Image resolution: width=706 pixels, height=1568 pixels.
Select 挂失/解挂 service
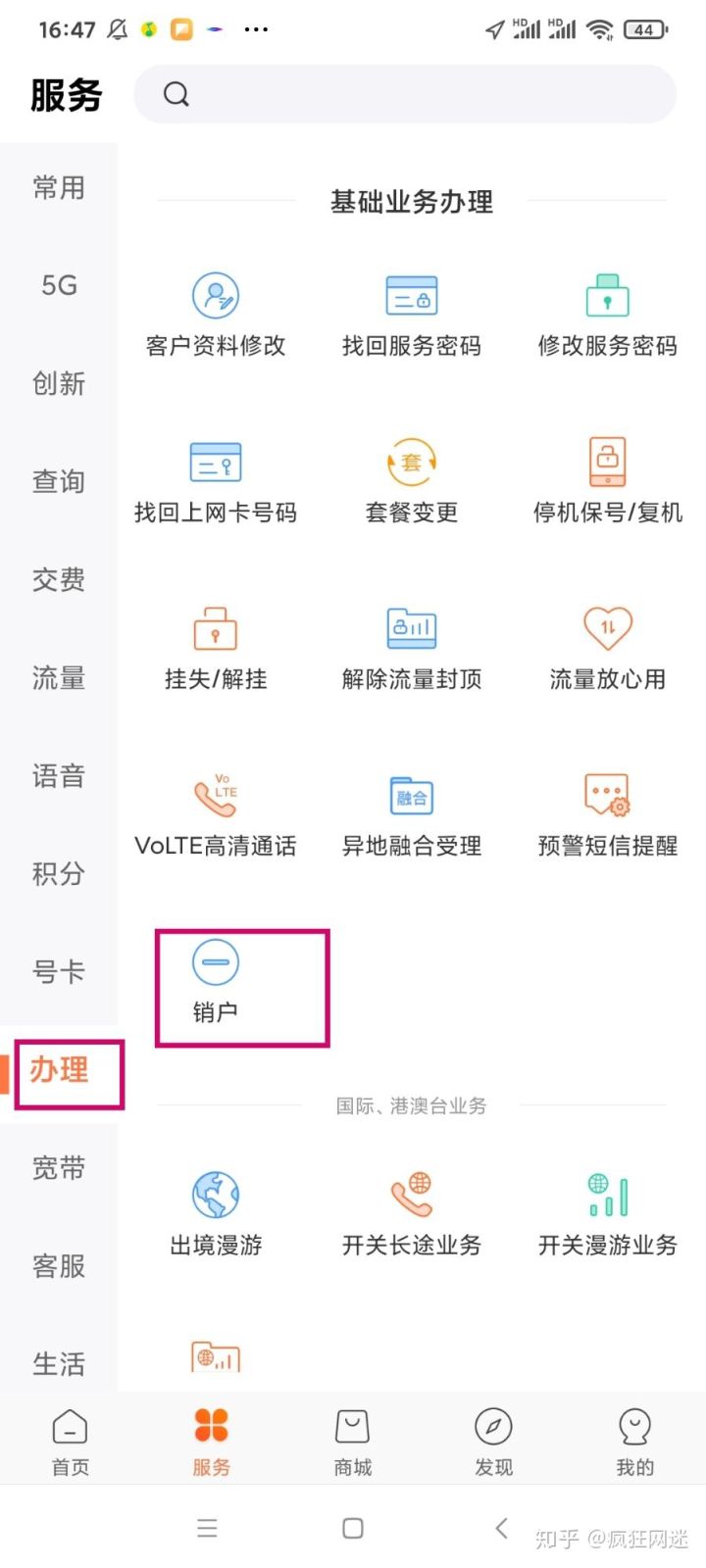pyautogui.click(x=216, y=649)
